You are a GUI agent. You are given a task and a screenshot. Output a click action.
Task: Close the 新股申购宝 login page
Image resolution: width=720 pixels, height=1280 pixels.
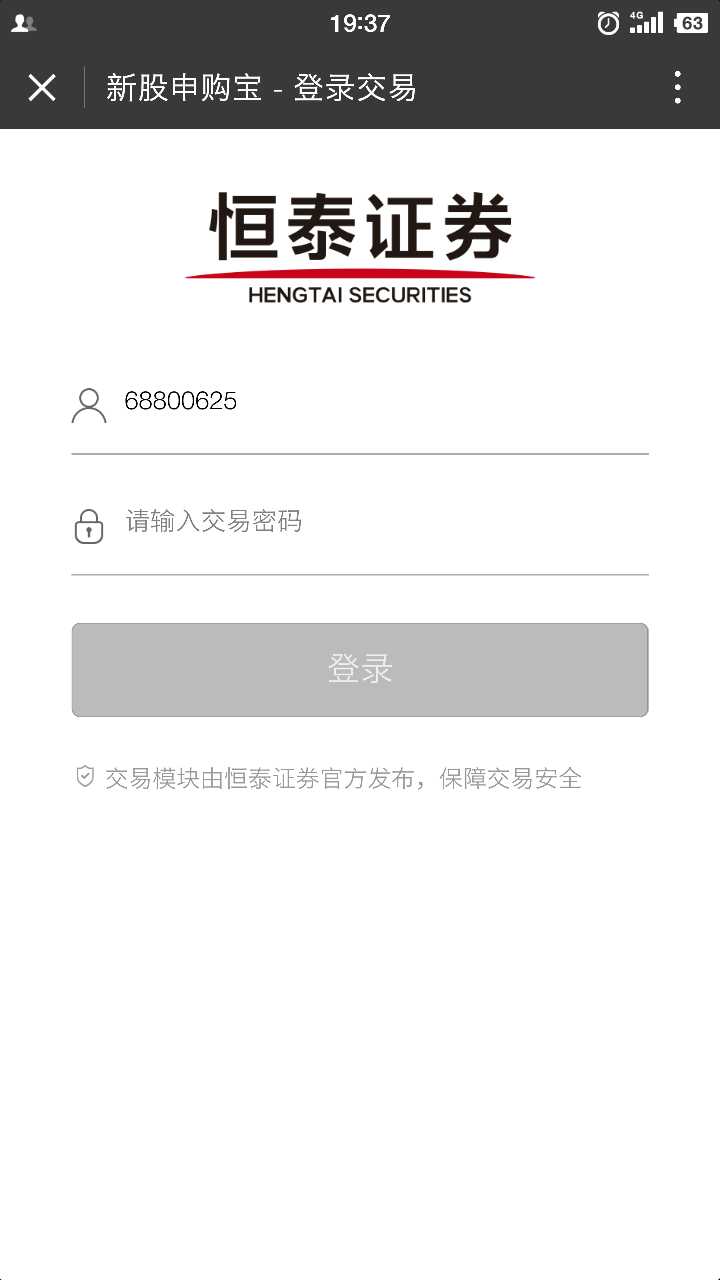[42, 88]
